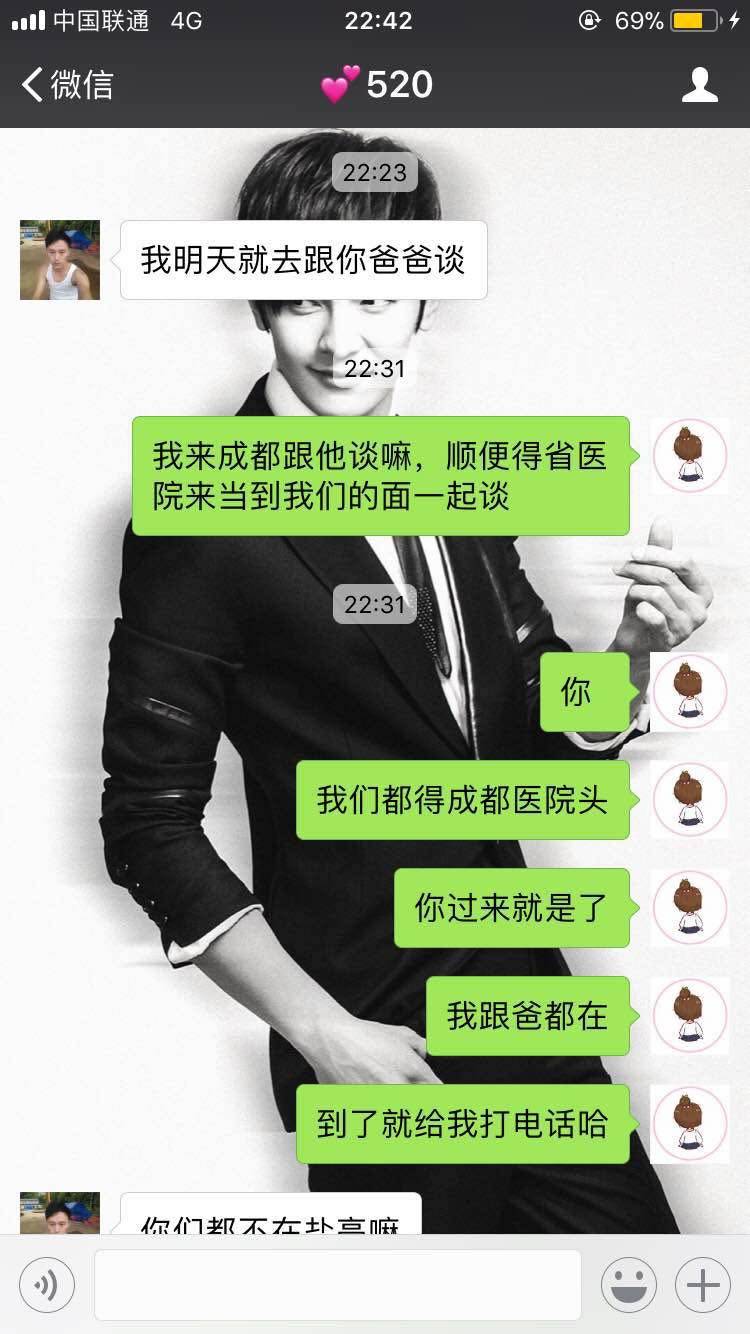Open the plus attachments menu

click(x=703, y=1284)
